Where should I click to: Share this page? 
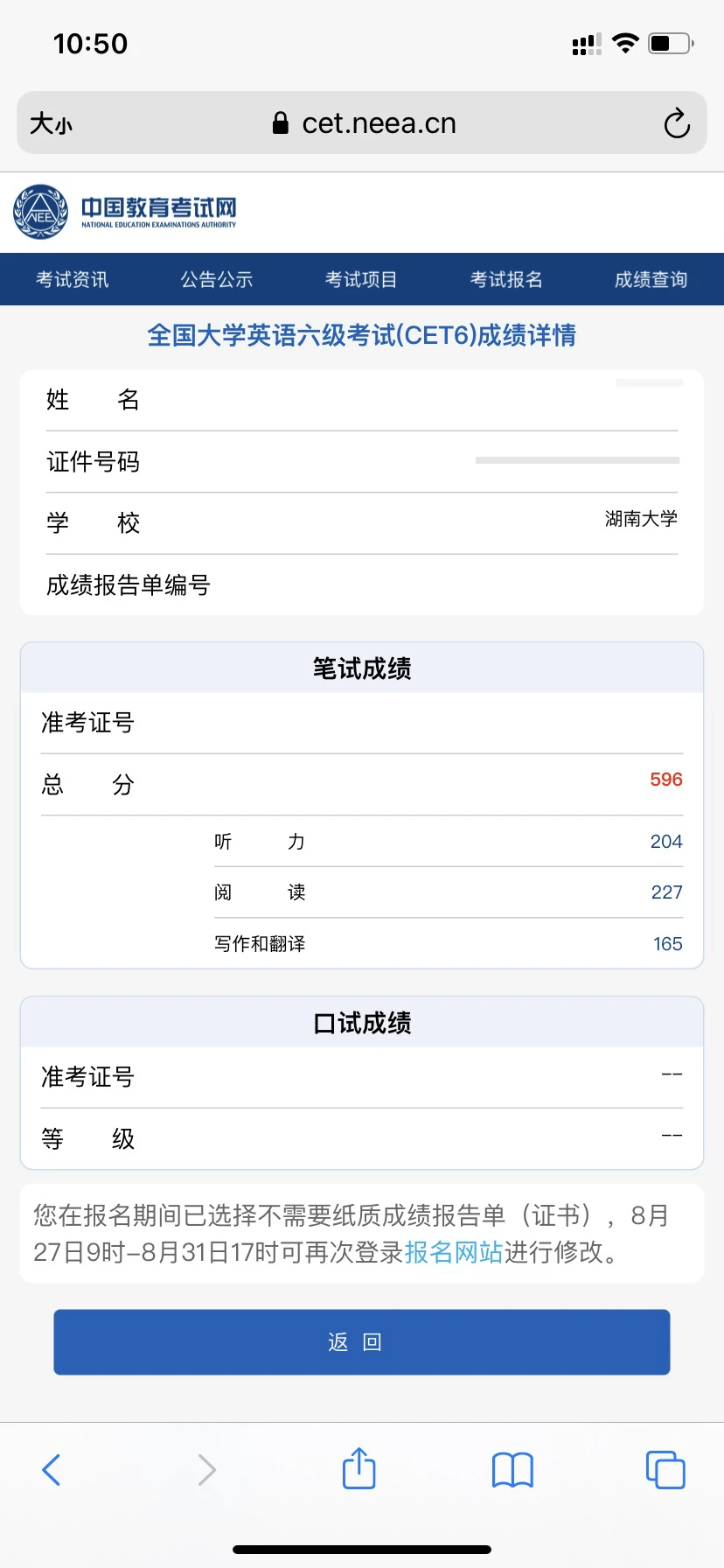359,1468
